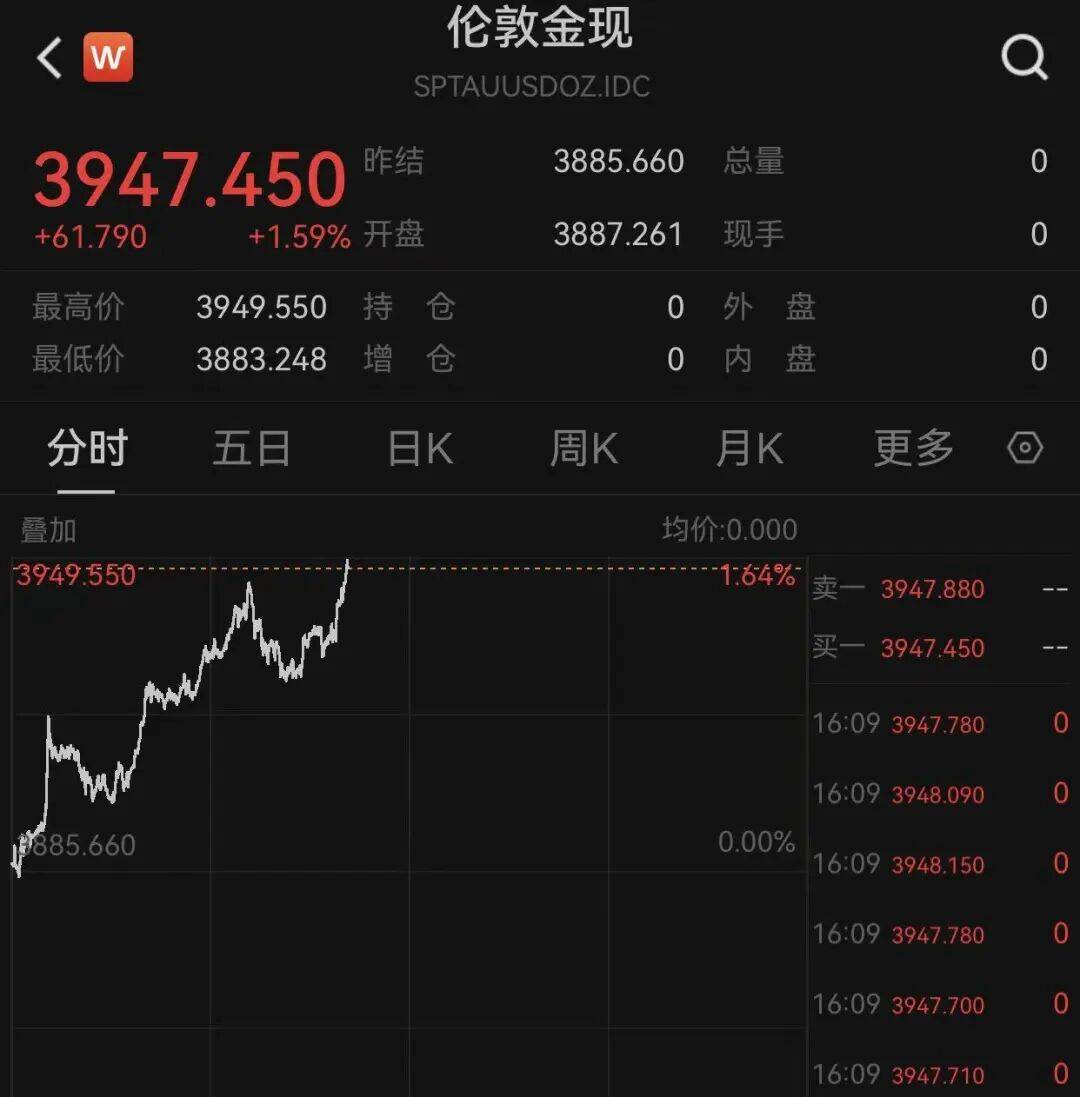This screenshot has width=1080, height=1097.
Task: Switch to the 五日 chart tab
Action: point(251,449)
